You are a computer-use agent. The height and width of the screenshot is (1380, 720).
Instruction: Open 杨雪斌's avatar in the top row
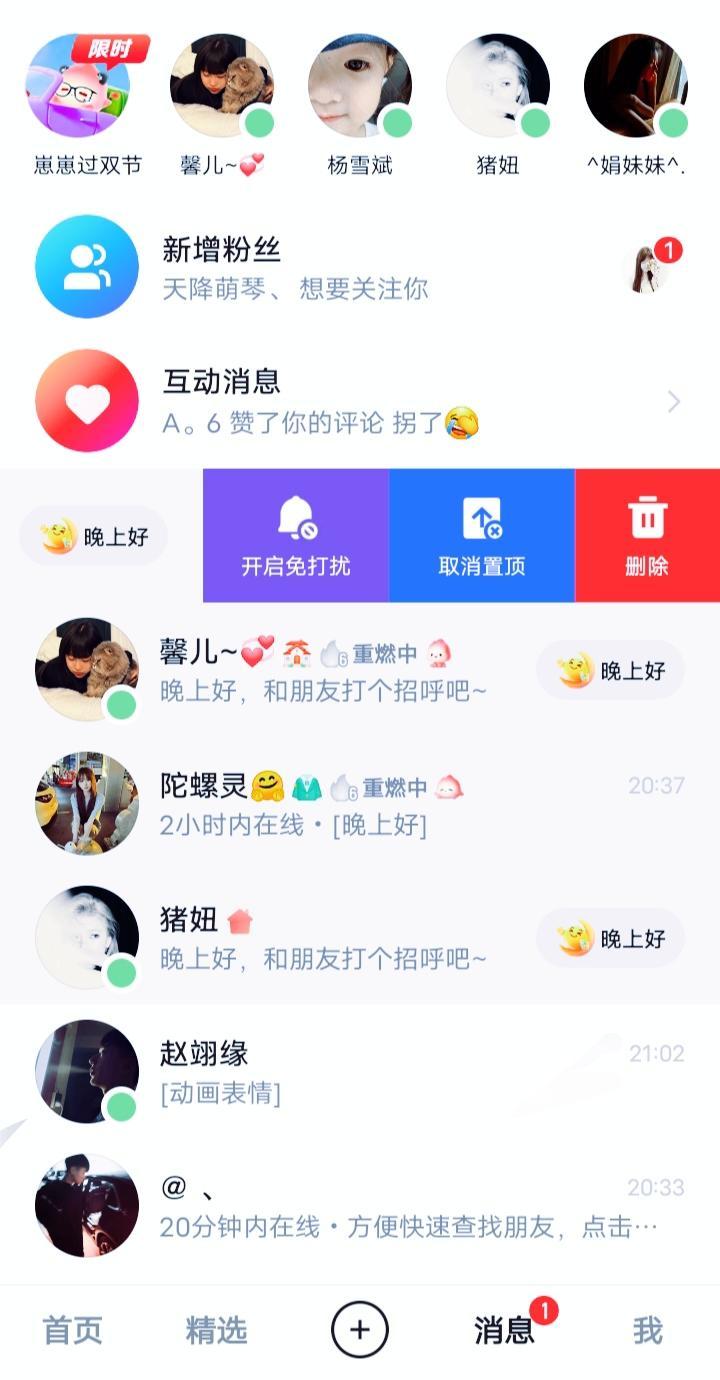pyautogui.click(x=360, y=88)
